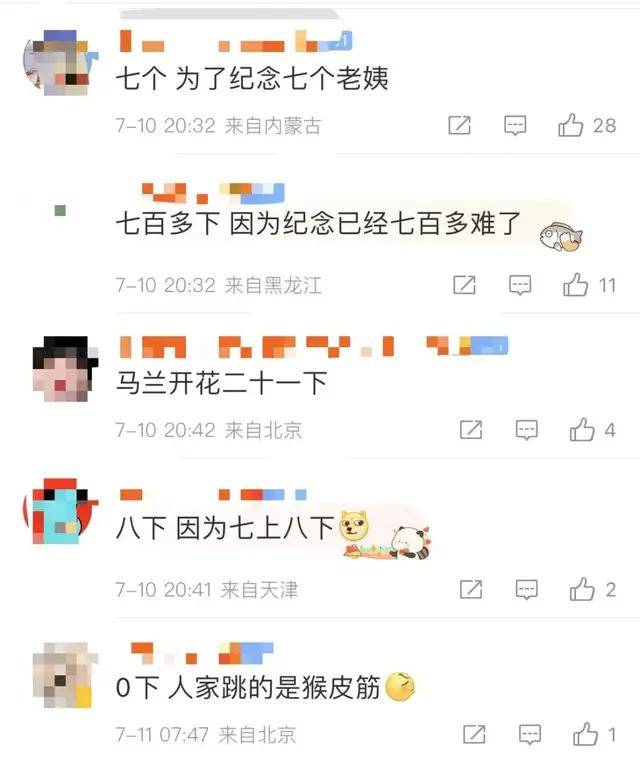Repost the comment starting with '七百多下'
This screenshot has height=760, width=640.
point(464,285)
